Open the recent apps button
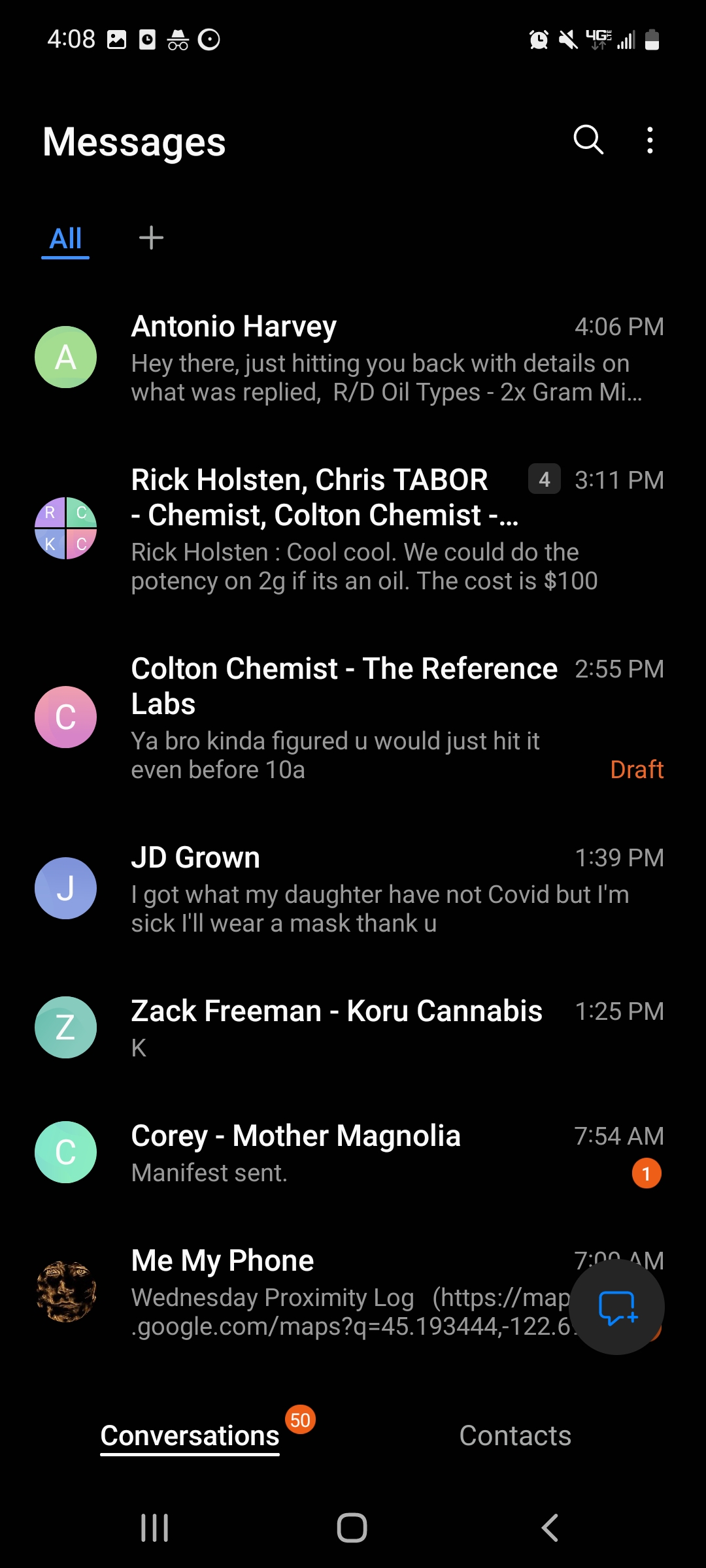706x1568 pixels. (155, 1527)
